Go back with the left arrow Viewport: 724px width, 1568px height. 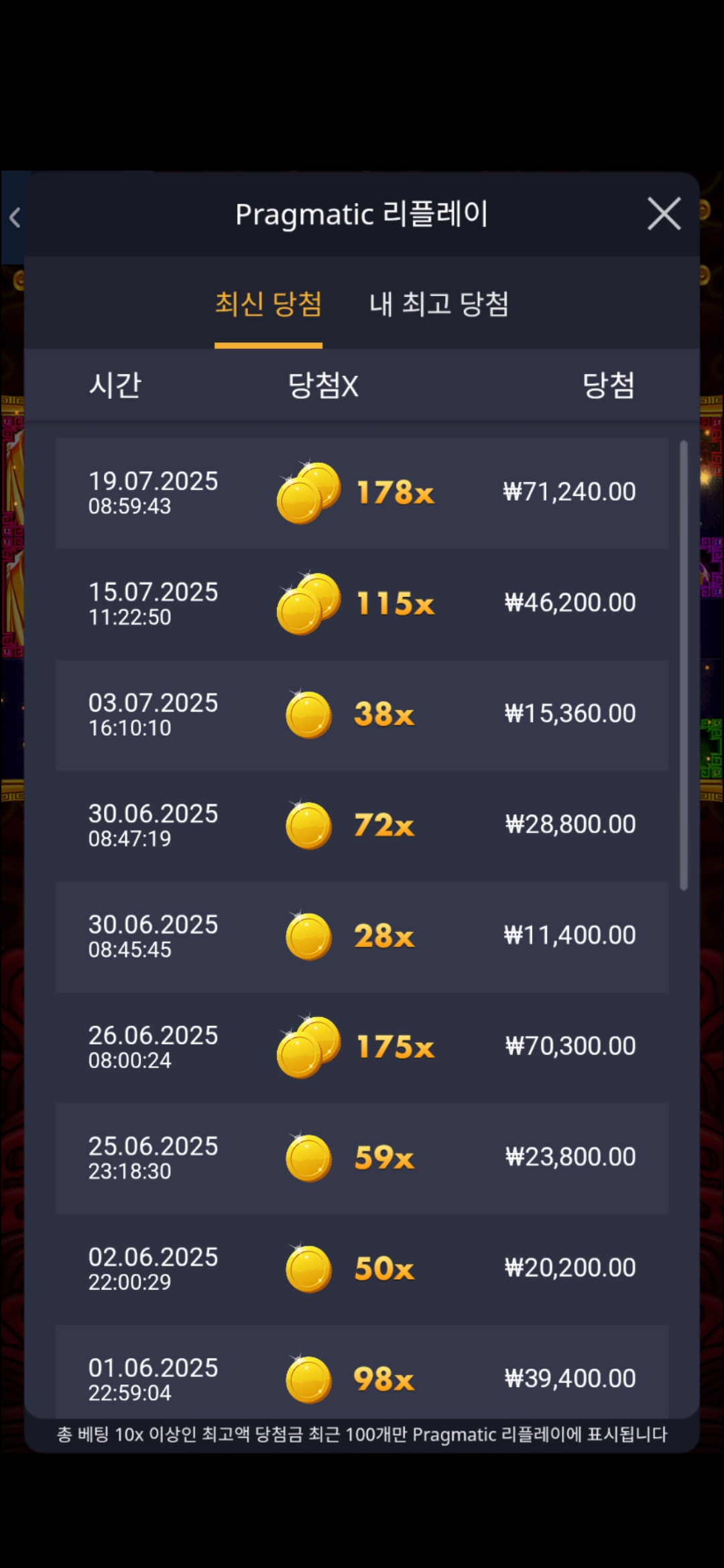pos(15,217)
